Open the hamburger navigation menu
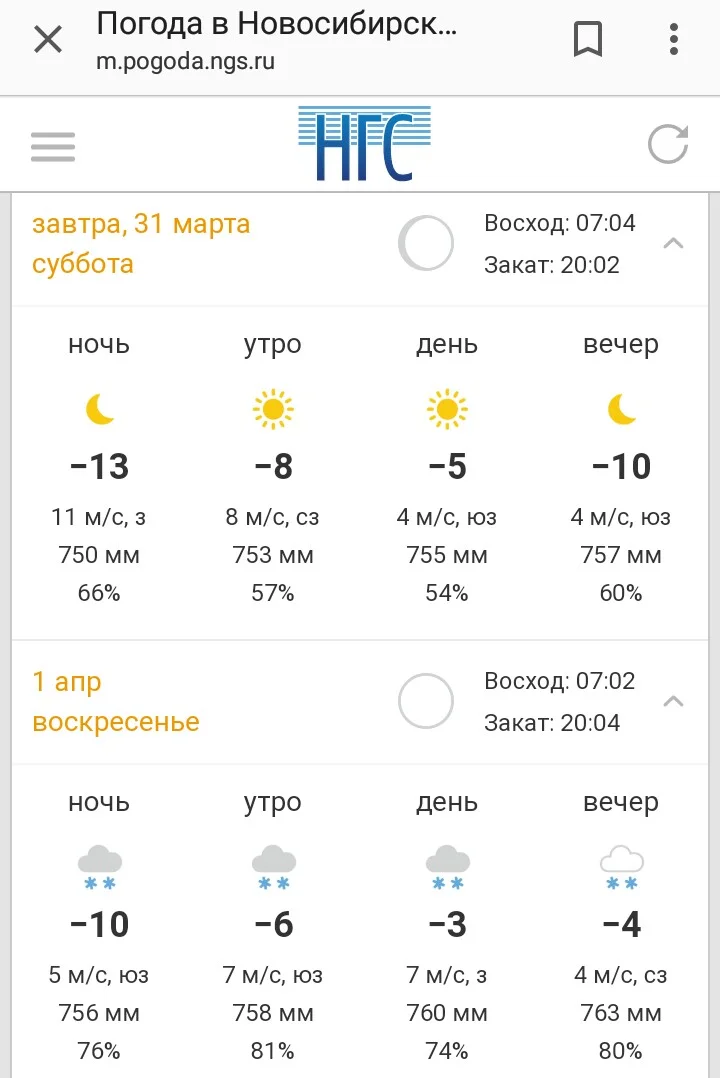720x1078 pixels. [53, 147]
